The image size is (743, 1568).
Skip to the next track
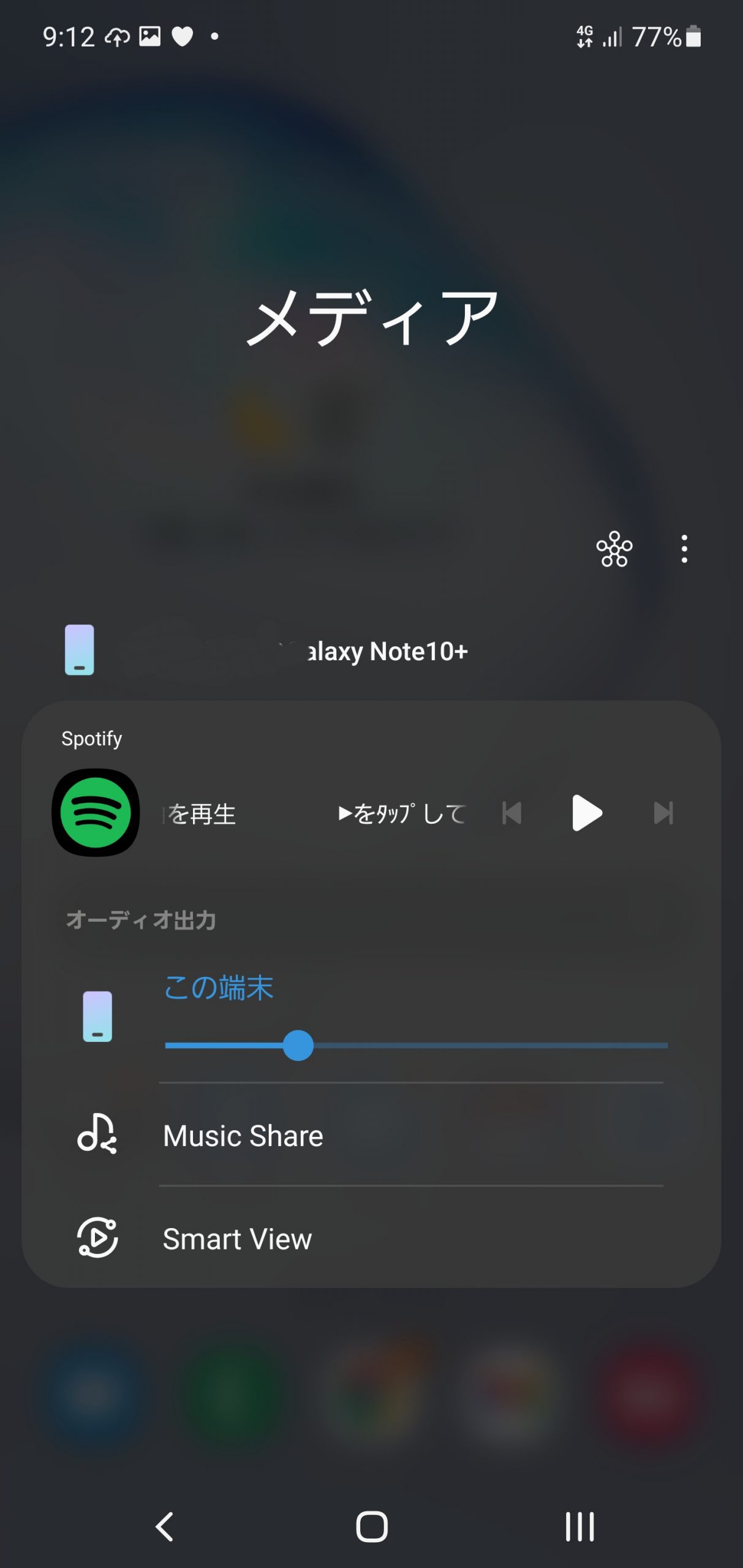click(x=663, y=813)
